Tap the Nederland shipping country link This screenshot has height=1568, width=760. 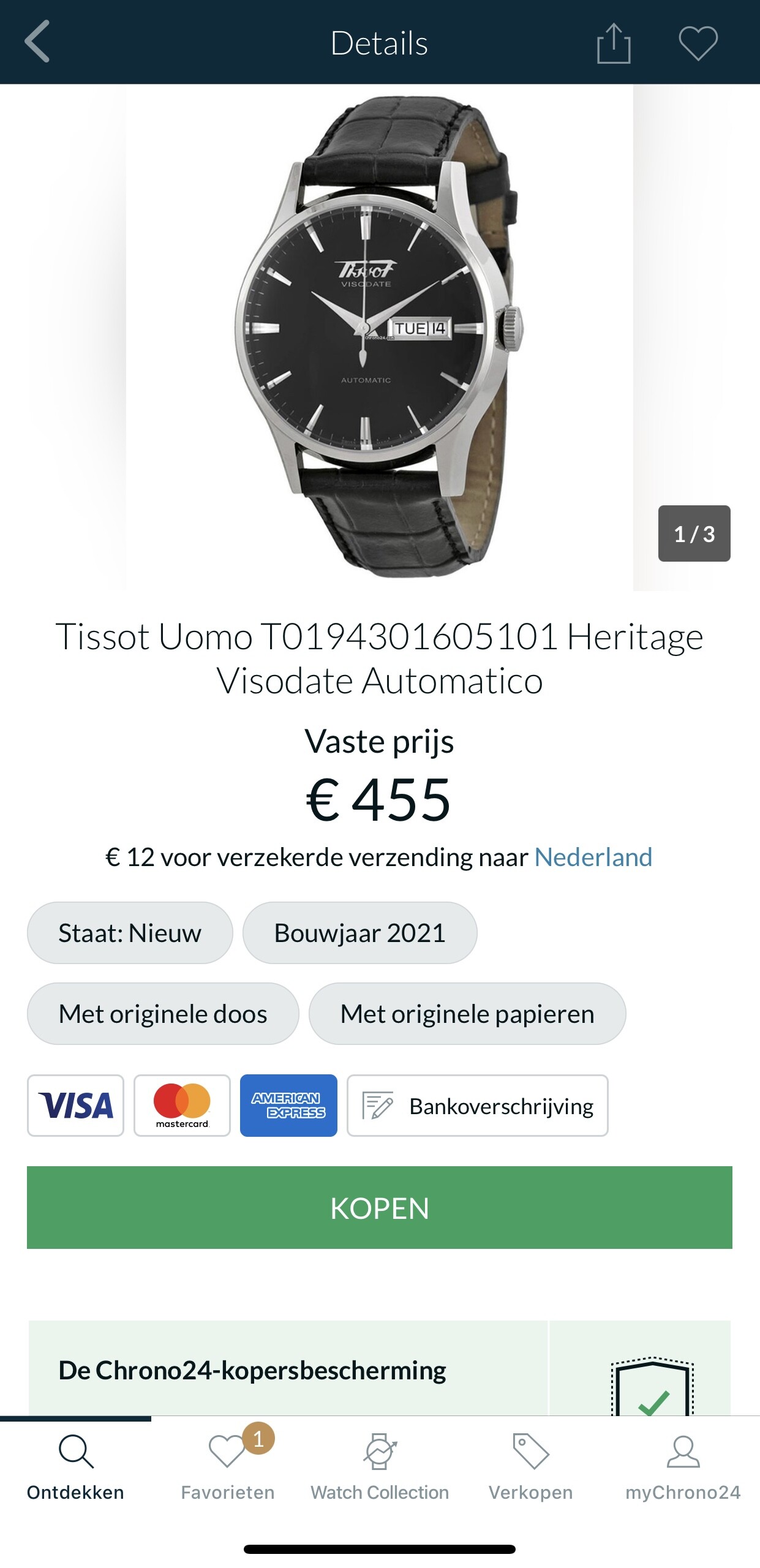[x=593, y=857]
